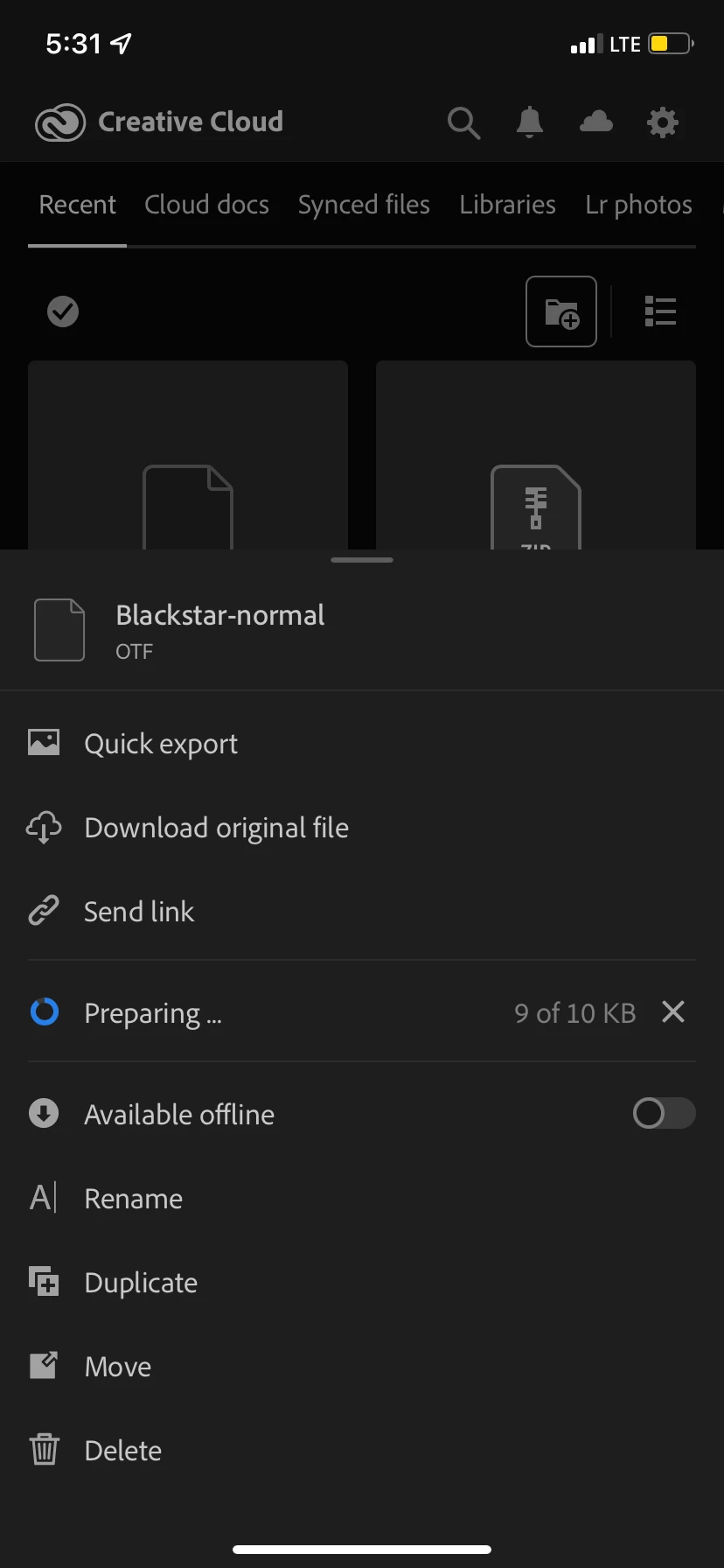The image size is (724, 1568).
Task: Choose Download original file
Action: pyautogui.click(x=216, y=828)
